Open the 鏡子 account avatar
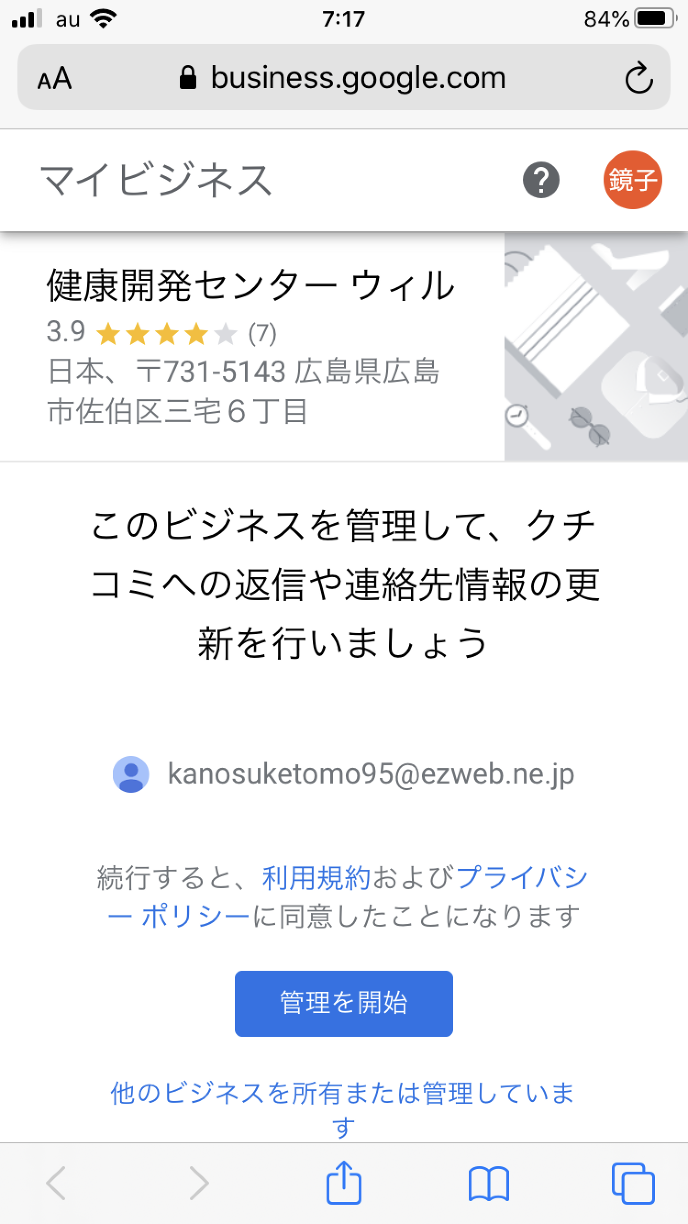Image resolution: width=688 pixels, height=1224 pixels. coord(632,181)
